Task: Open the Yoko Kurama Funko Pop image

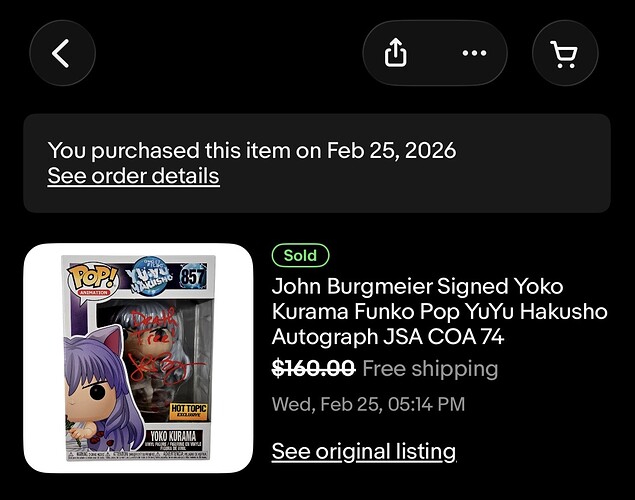Action: pos(138,358)
